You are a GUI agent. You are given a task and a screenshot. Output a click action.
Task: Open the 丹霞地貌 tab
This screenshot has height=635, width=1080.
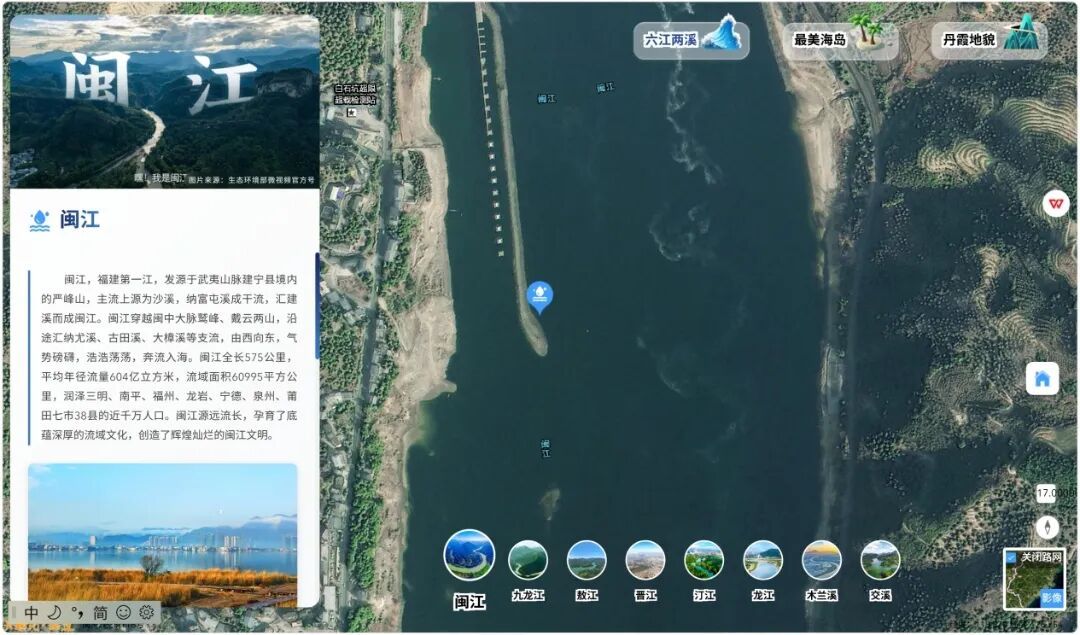tap(989, 39)
